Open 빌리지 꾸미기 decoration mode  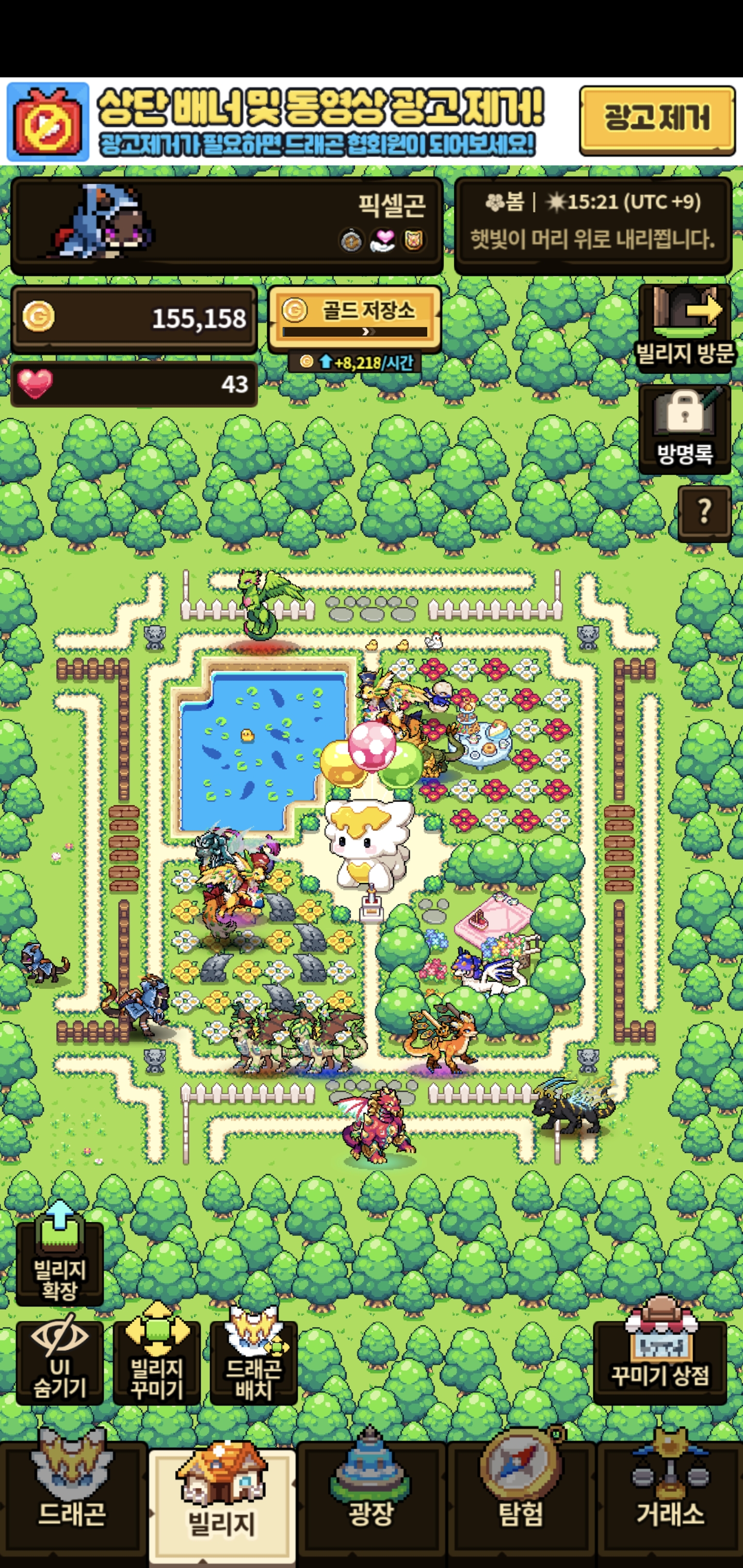pos(156,1363)
